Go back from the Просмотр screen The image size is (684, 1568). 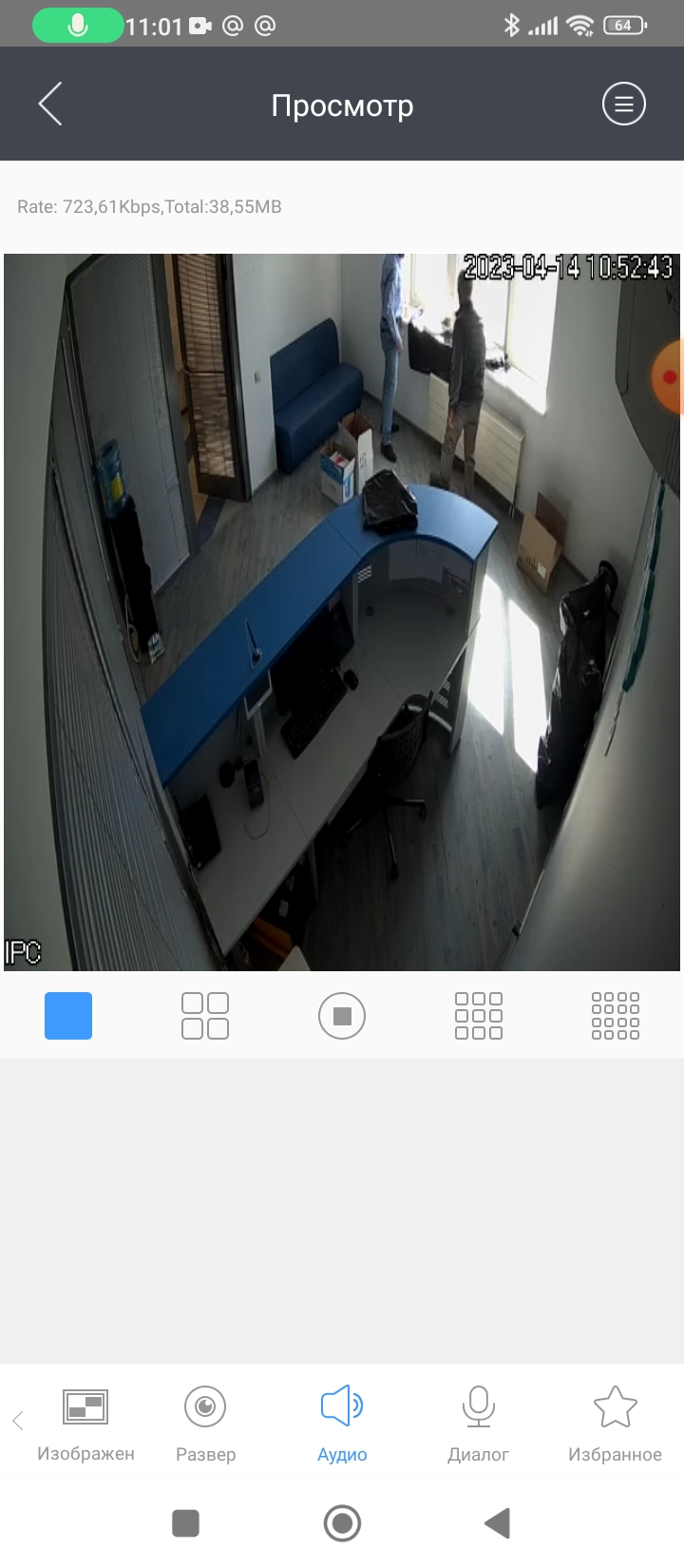point(50,104)
